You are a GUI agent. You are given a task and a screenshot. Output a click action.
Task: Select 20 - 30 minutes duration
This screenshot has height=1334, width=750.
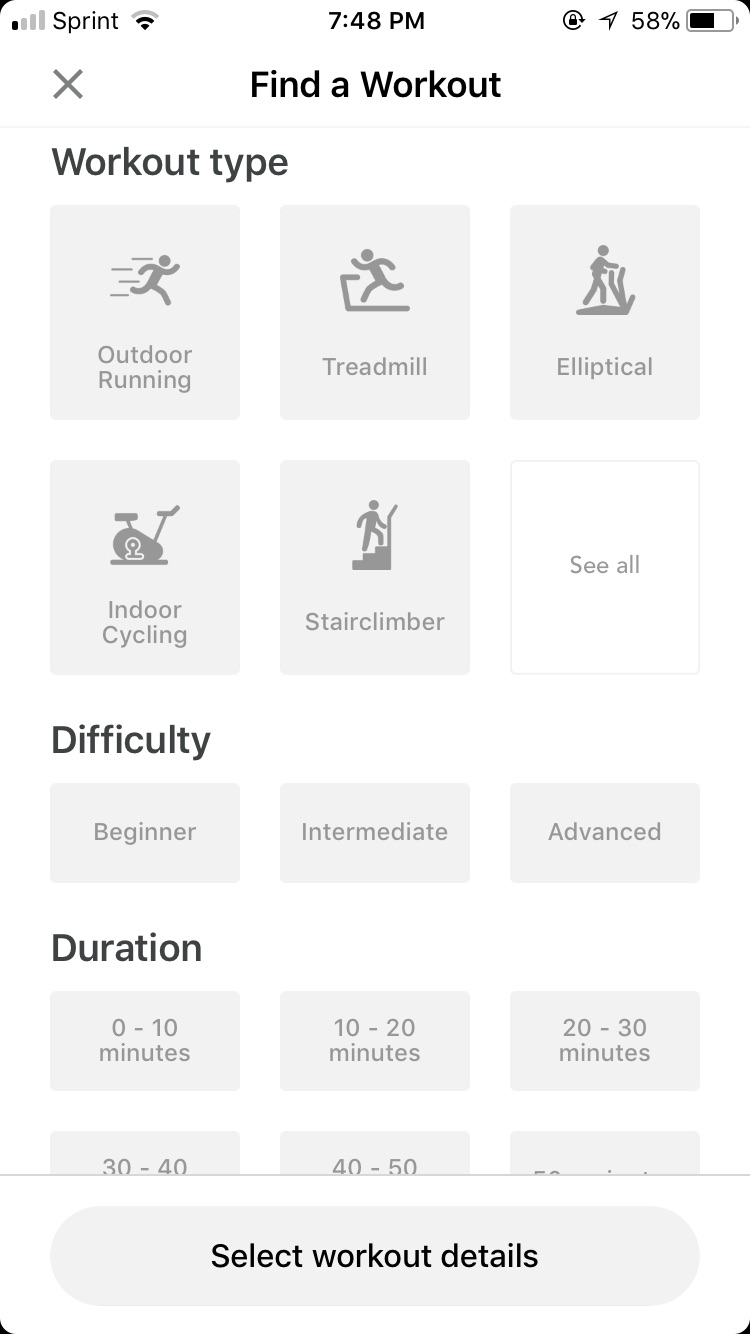(605, 1040)
